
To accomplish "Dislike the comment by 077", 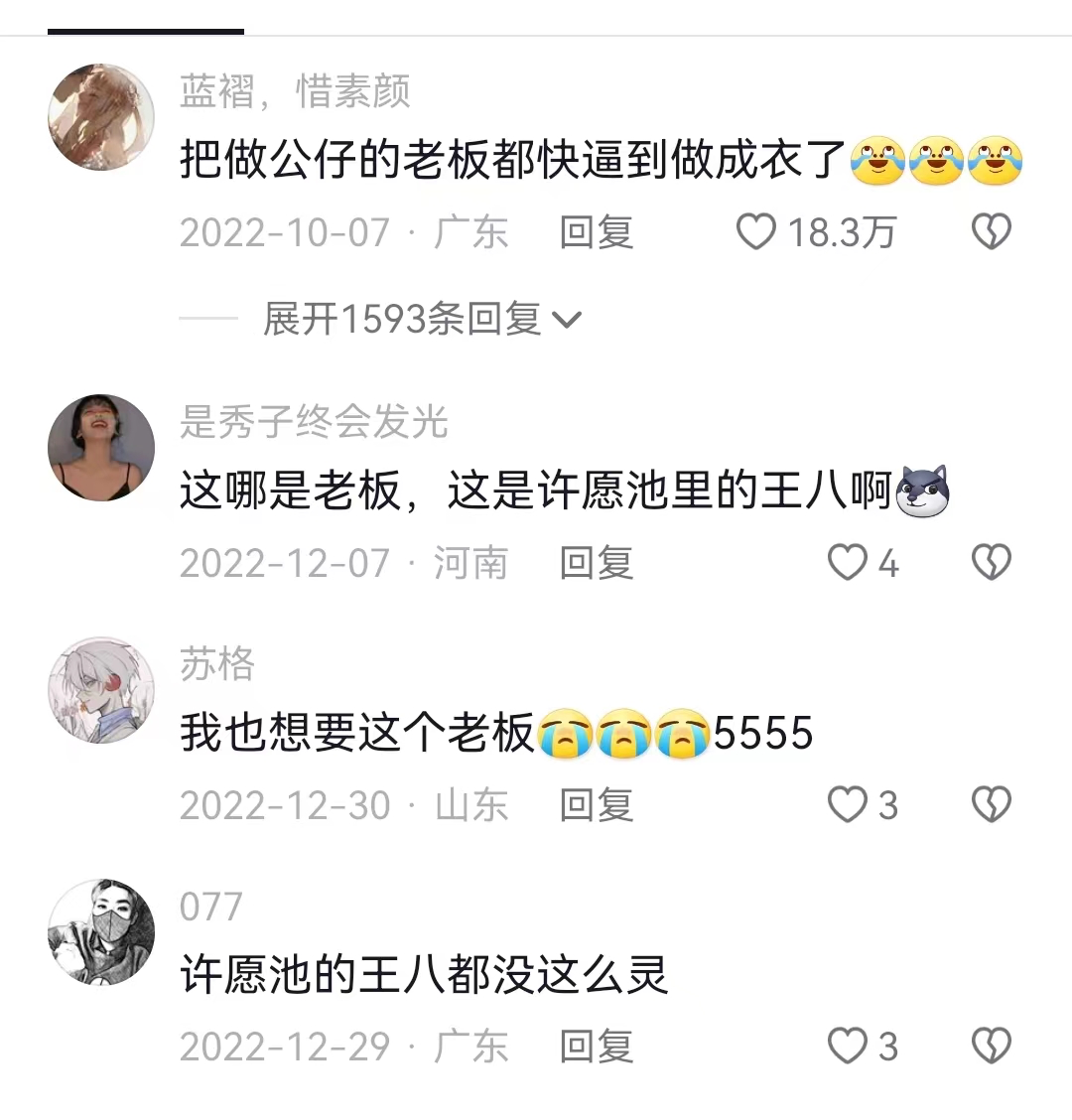I will coord(990,1047).
